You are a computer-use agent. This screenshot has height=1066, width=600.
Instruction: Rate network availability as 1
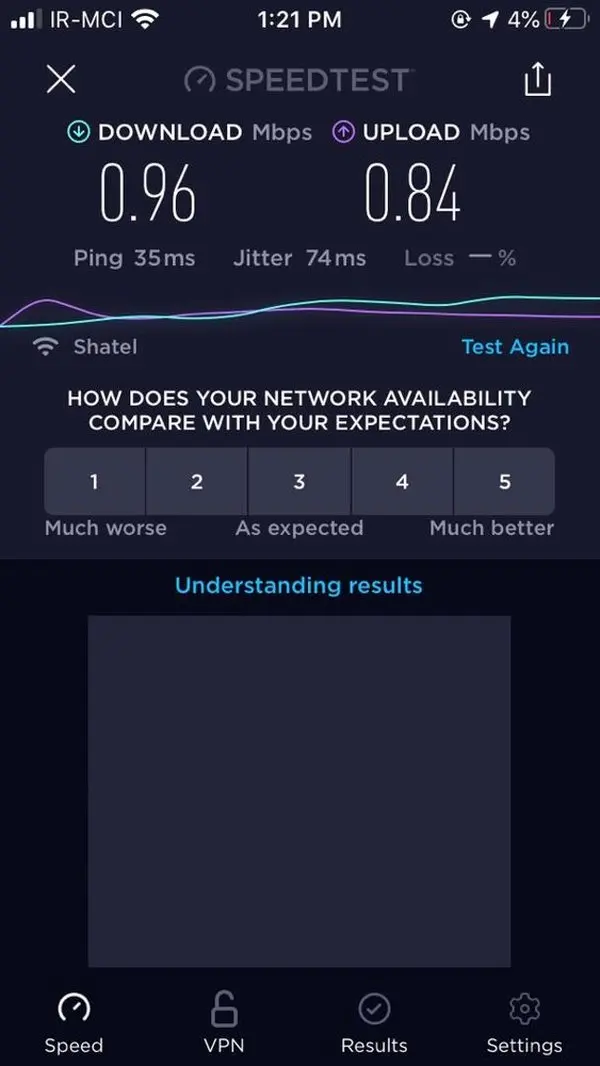click(x=95, y=482)
